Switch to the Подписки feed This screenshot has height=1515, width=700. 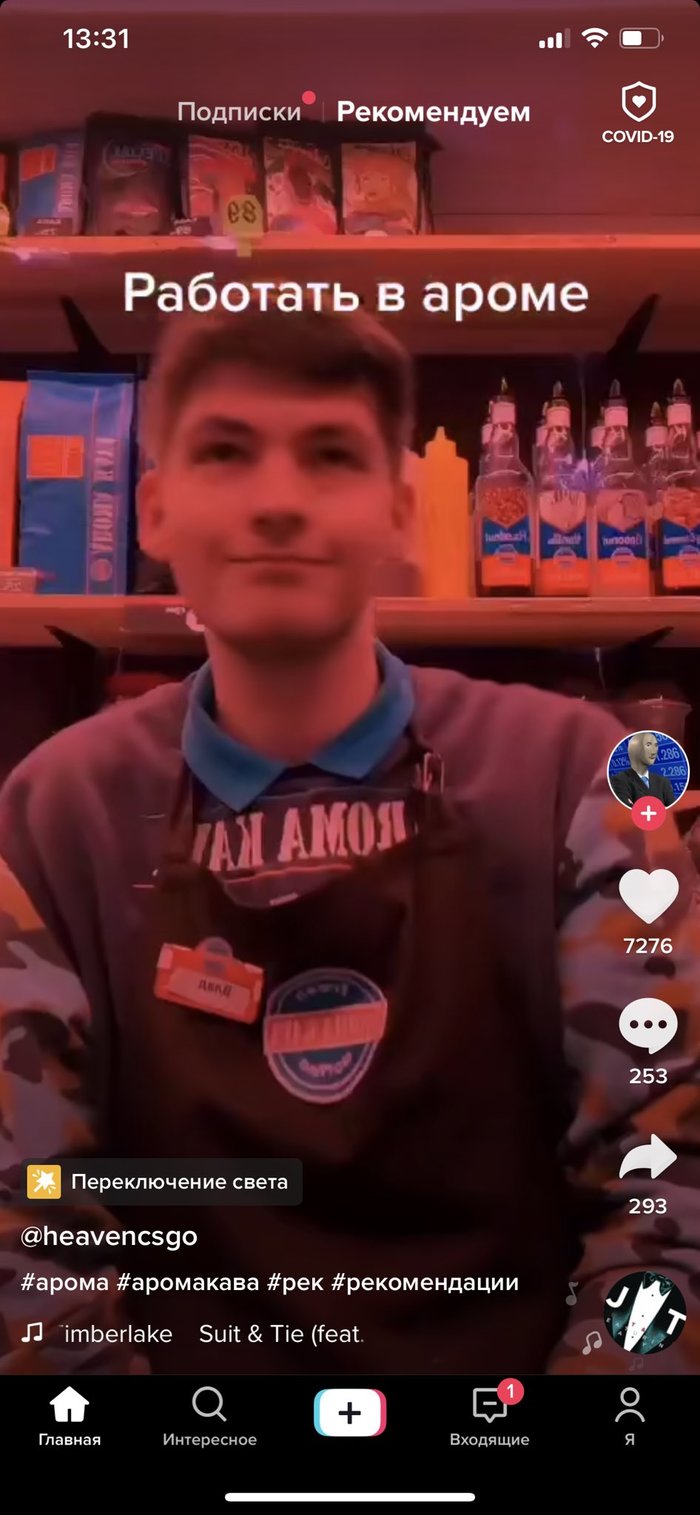pyautogui.click(x=239, y=112)
